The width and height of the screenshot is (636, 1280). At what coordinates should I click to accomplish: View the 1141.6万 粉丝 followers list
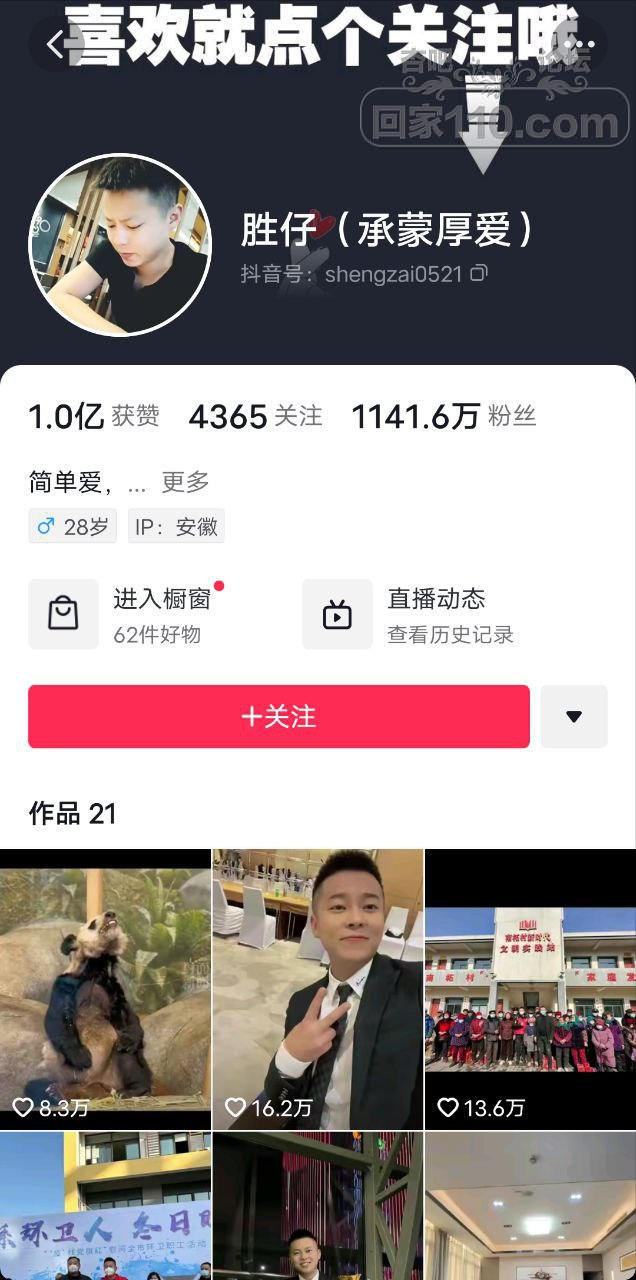click(443, 416)
